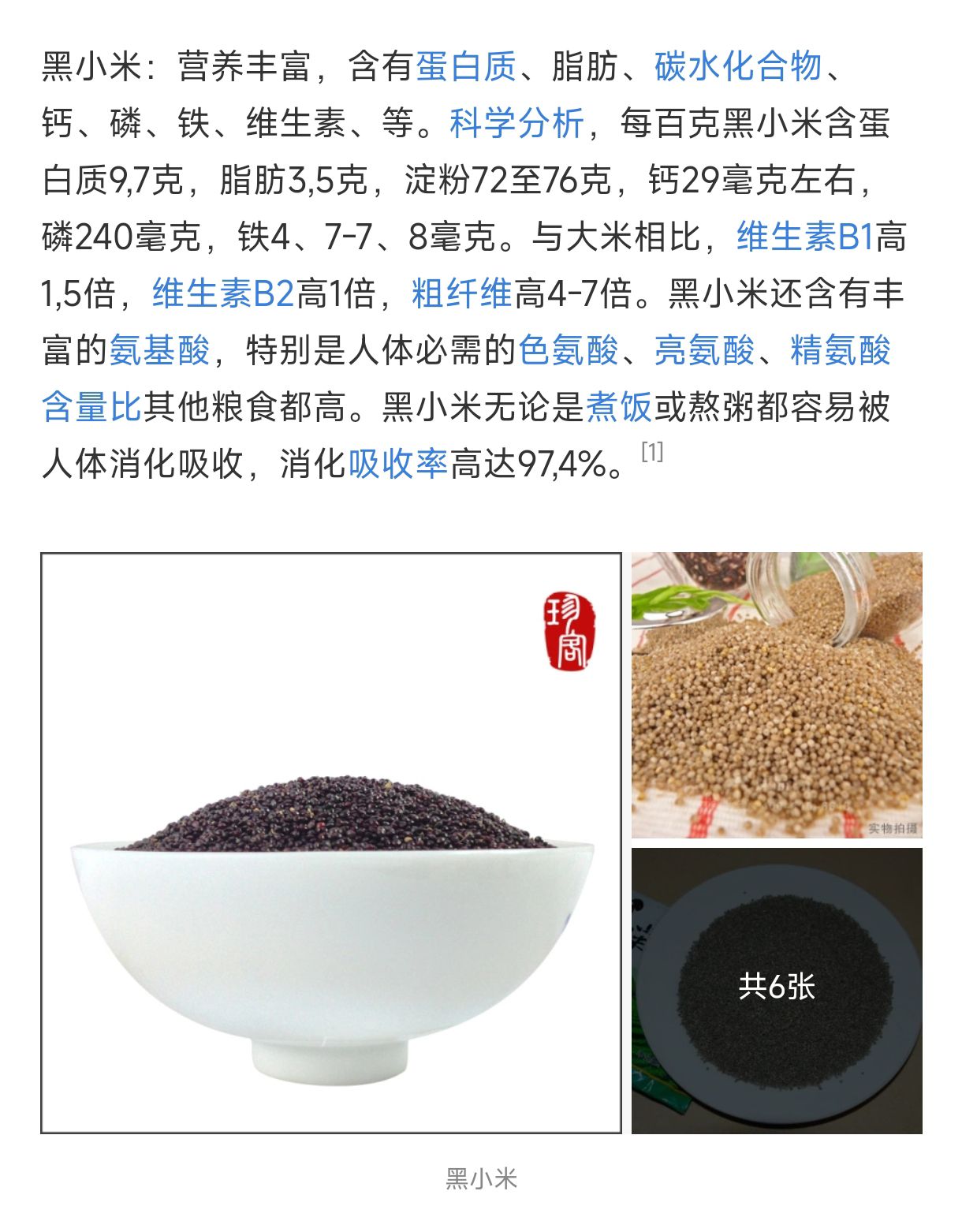Open the 蛋白质 link
Viewport: 962px width, 1232px height.
[x=466, y=66]
